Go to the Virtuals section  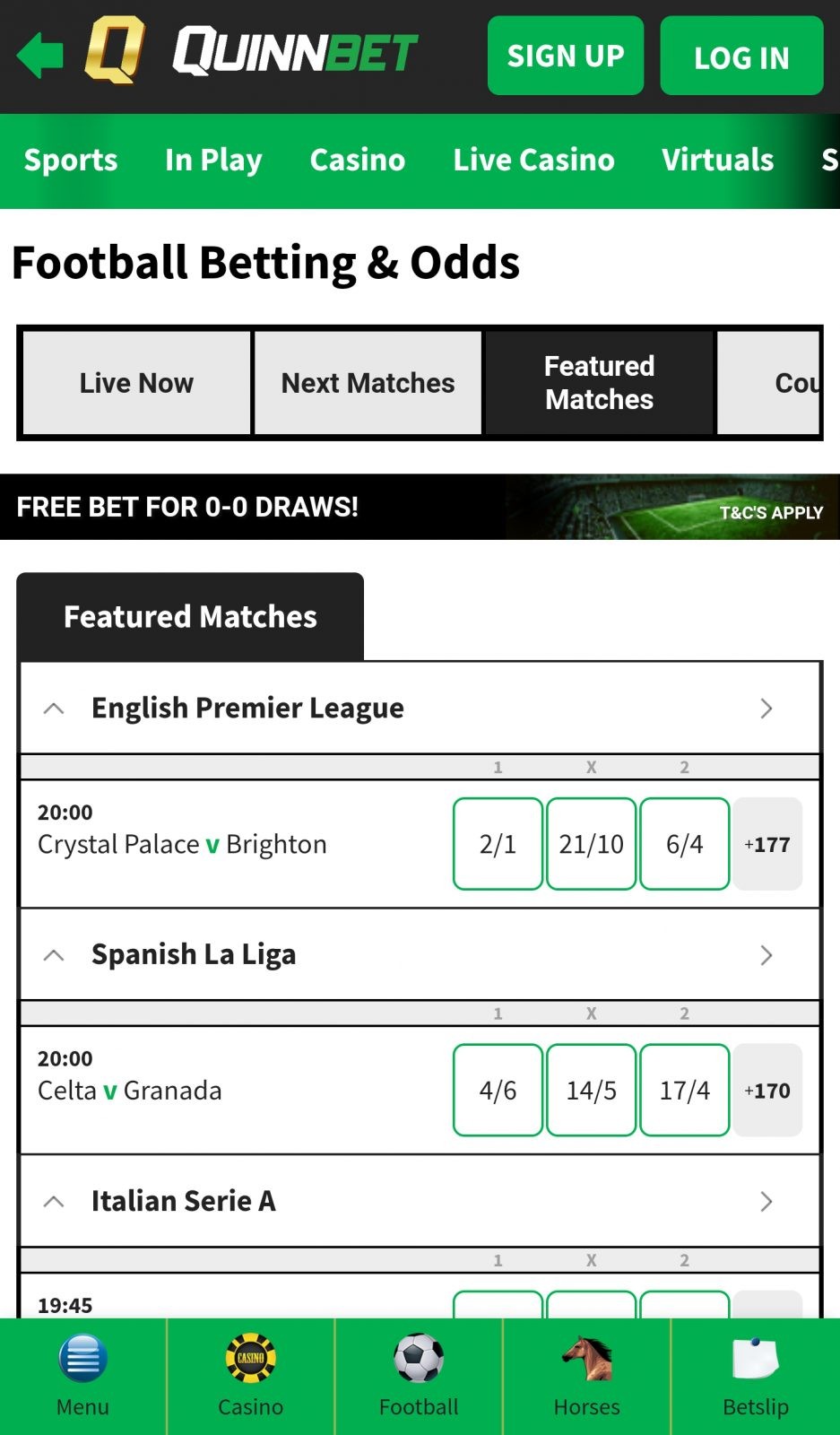[717, 161]
